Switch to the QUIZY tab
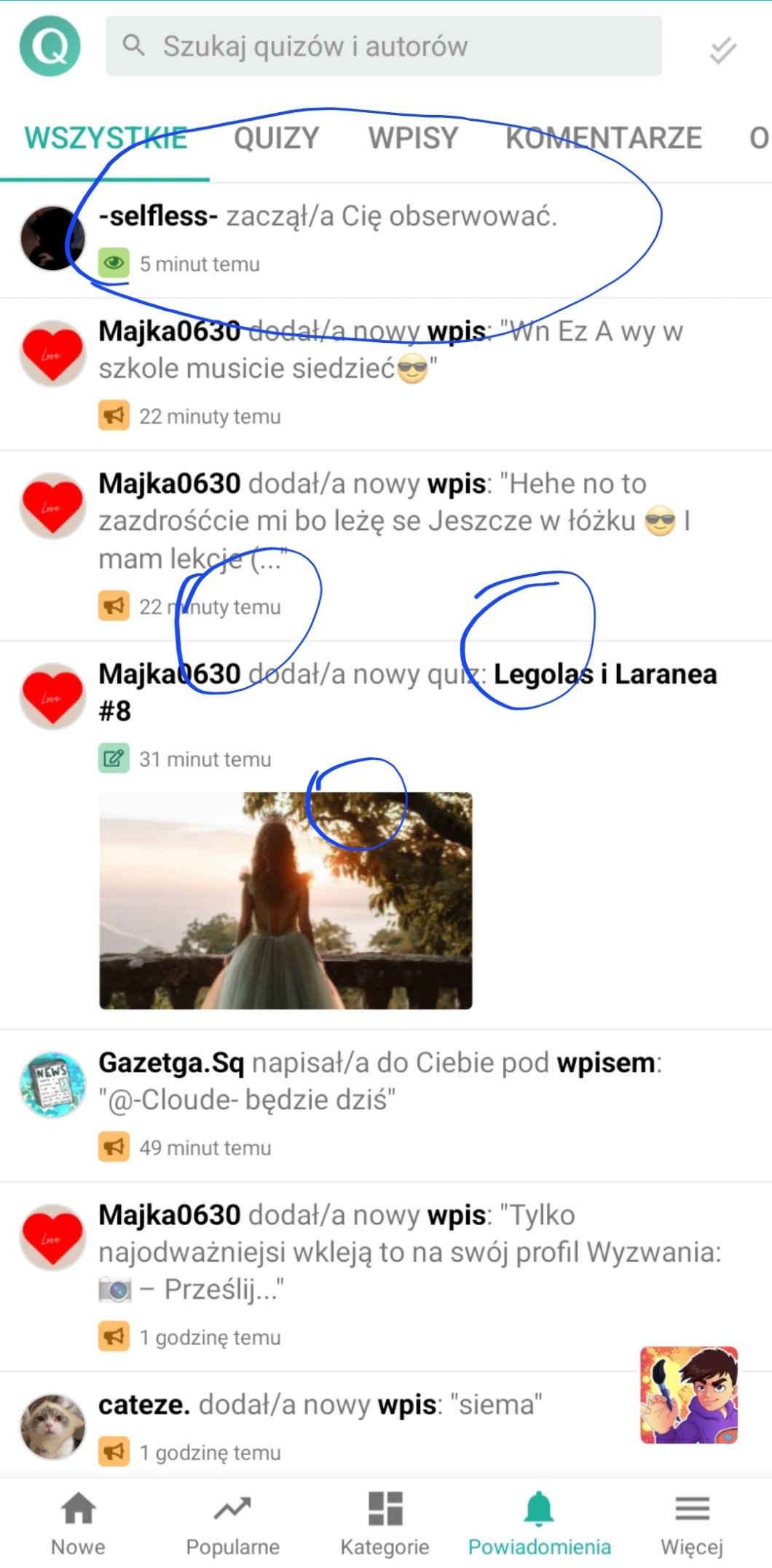This screenshot has width=772, height=1568. [x=276, y=138]
